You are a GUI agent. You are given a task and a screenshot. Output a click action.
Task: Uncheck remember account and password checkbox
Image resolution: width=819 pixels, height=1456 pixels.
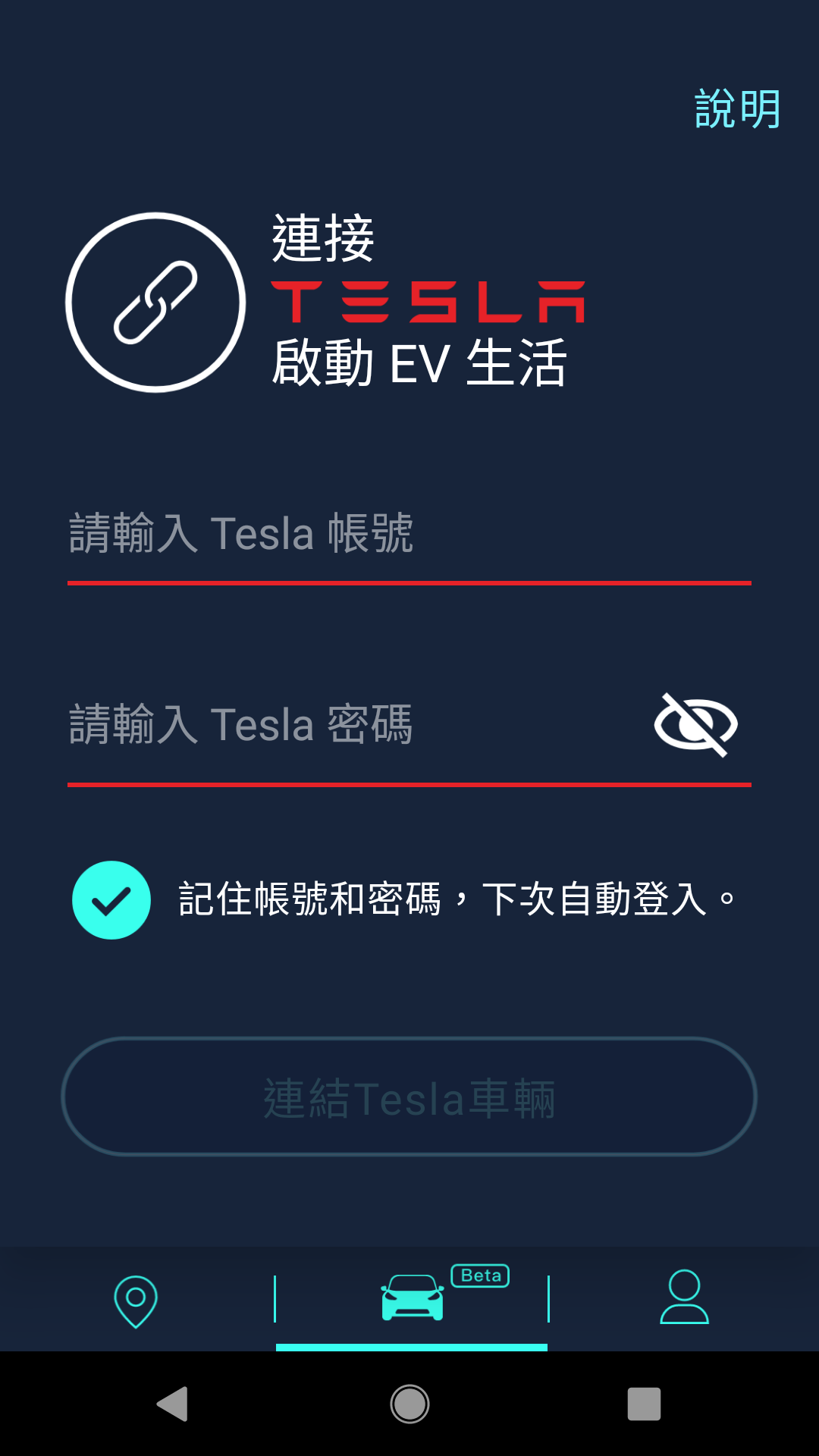point(111,900)
